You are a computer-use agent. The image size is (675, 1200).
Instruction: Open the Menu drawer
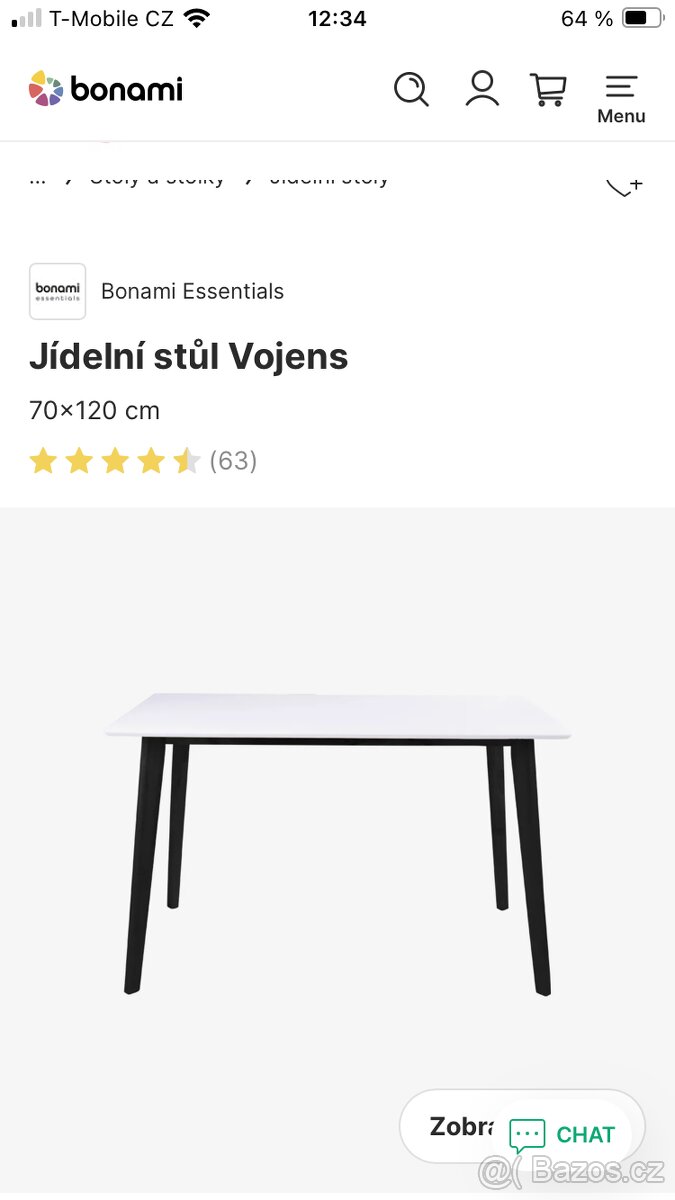coord(621,98)
